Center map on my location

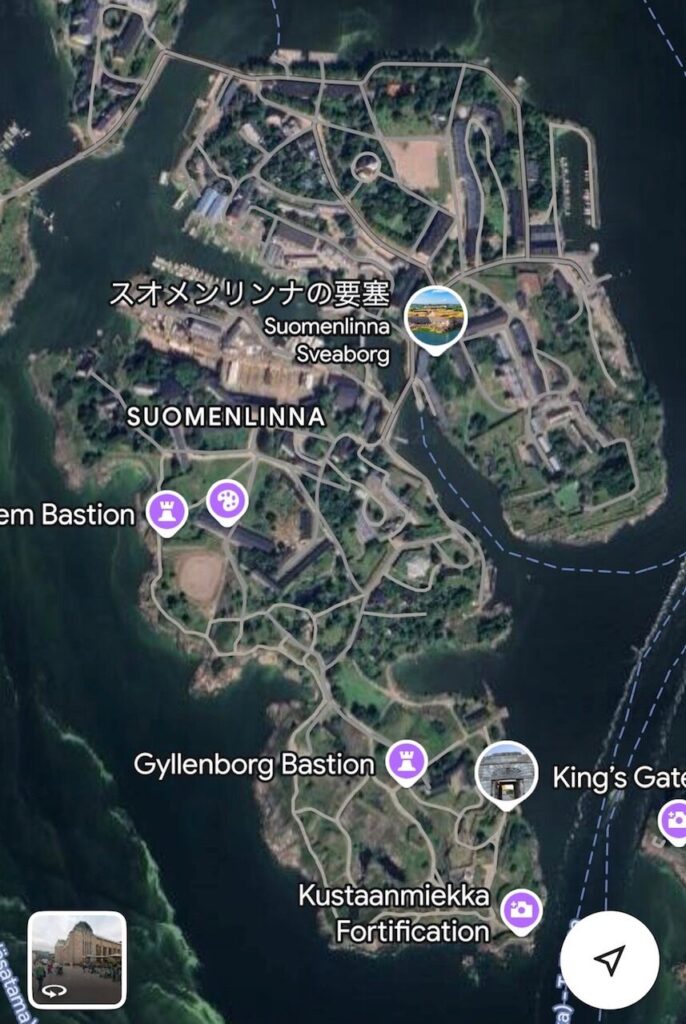609,960
